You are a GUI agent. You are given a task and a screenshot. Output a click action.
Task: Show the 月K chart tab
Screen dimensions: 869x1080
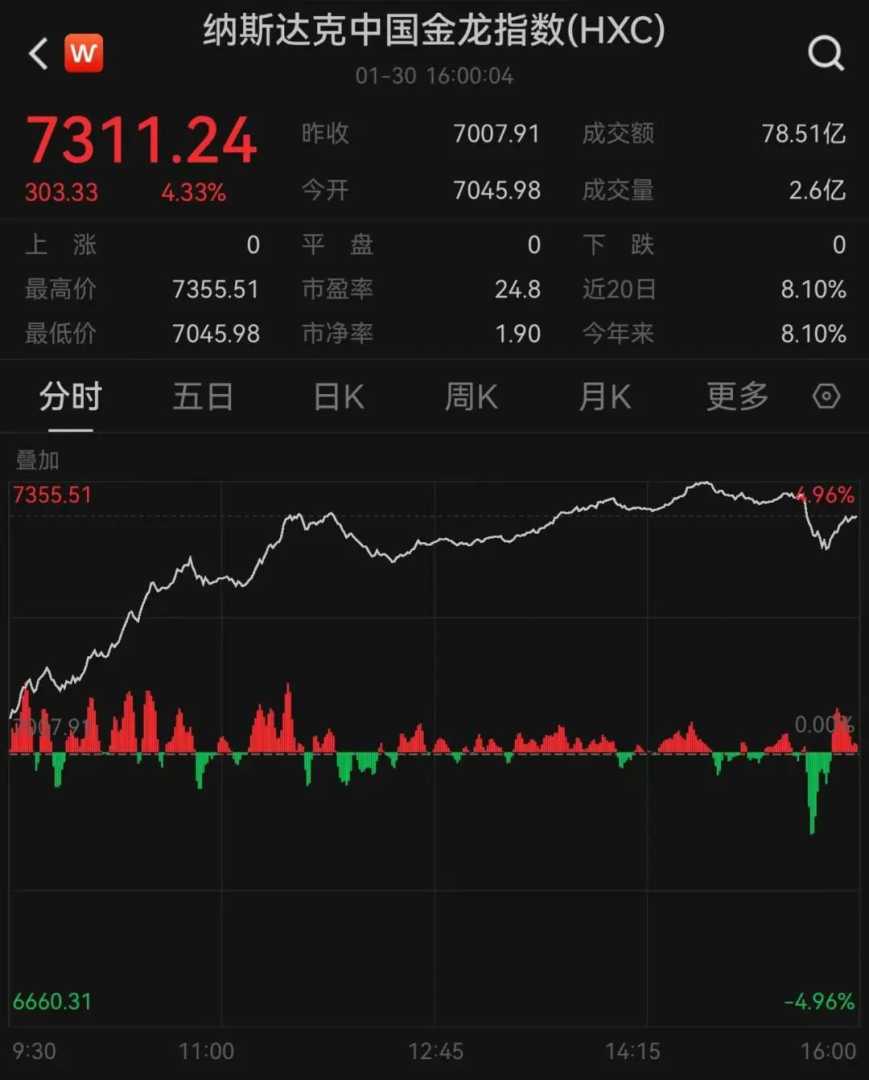[605, 397]
